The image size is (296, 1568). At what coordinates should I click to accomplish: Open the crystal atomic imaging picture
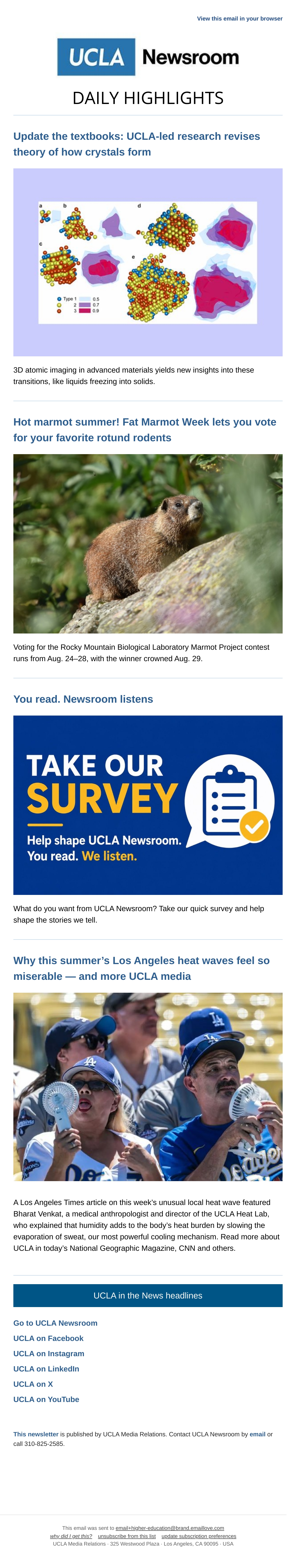point(148,262)
